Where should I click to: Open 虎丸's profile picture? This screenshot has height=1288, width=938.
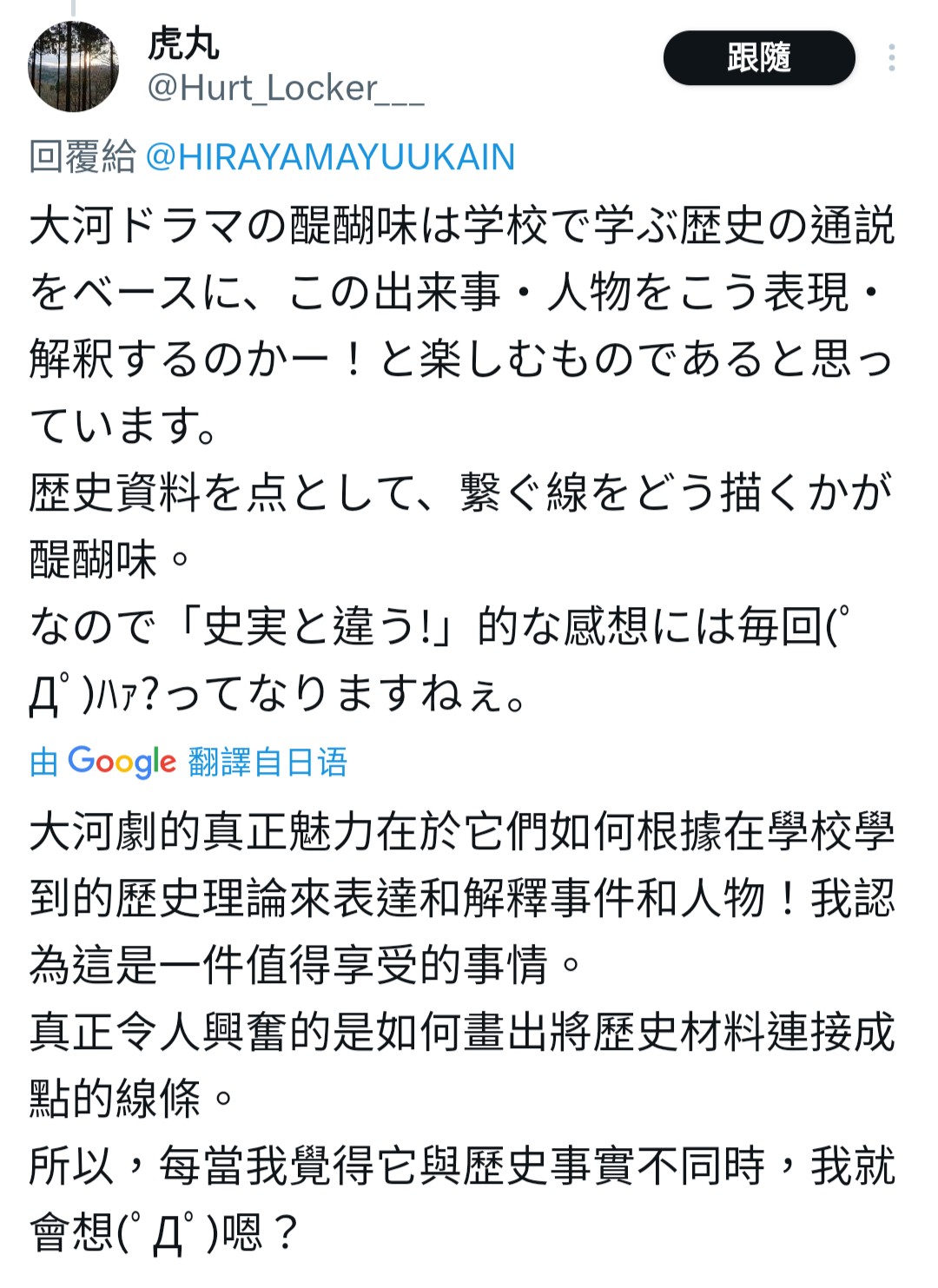coord(74,67)
